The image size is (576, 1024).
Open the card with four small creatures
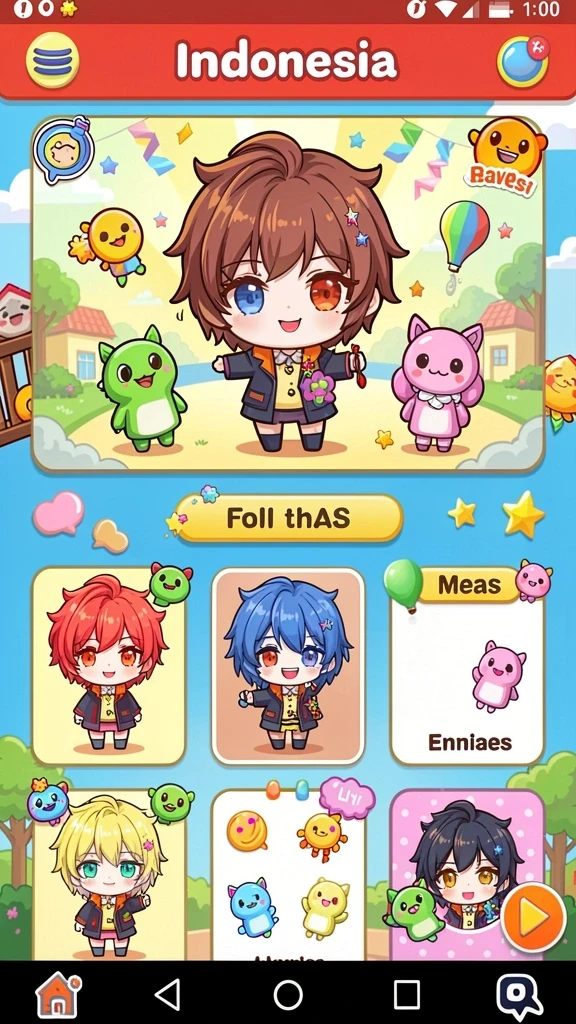pos(288,875)
